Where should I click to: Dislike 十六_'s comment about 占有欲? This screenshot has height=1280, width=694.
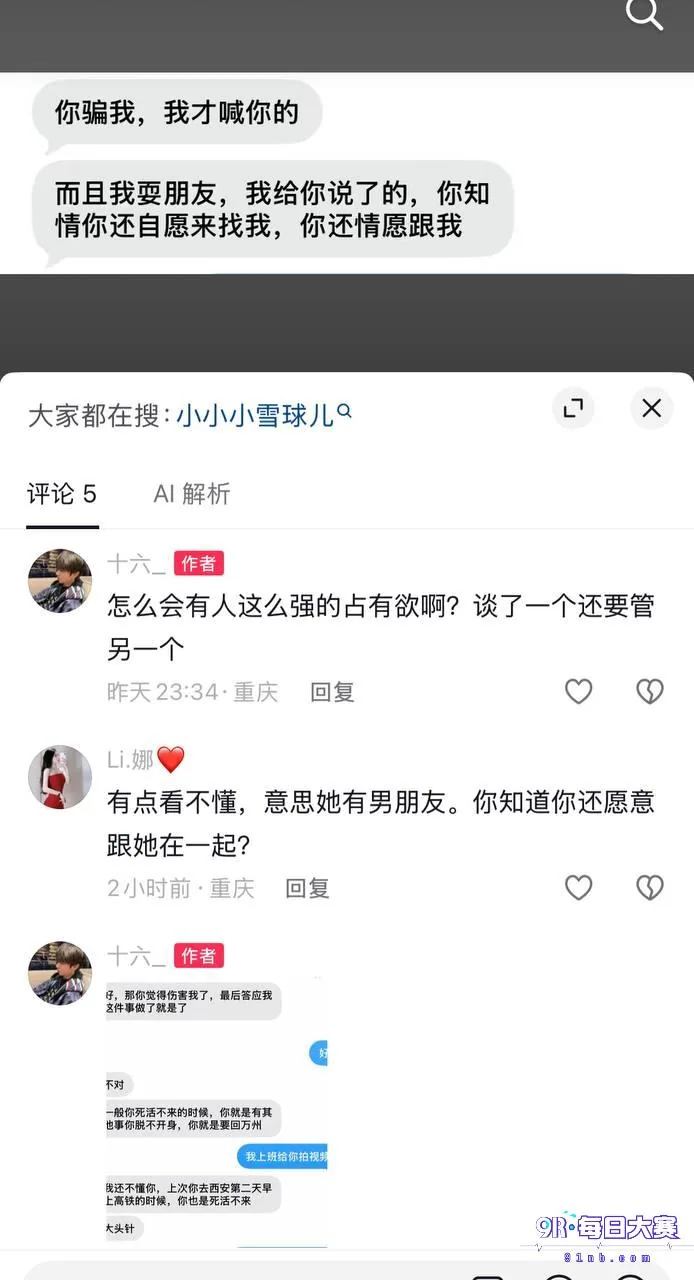[x=650, y=691]
